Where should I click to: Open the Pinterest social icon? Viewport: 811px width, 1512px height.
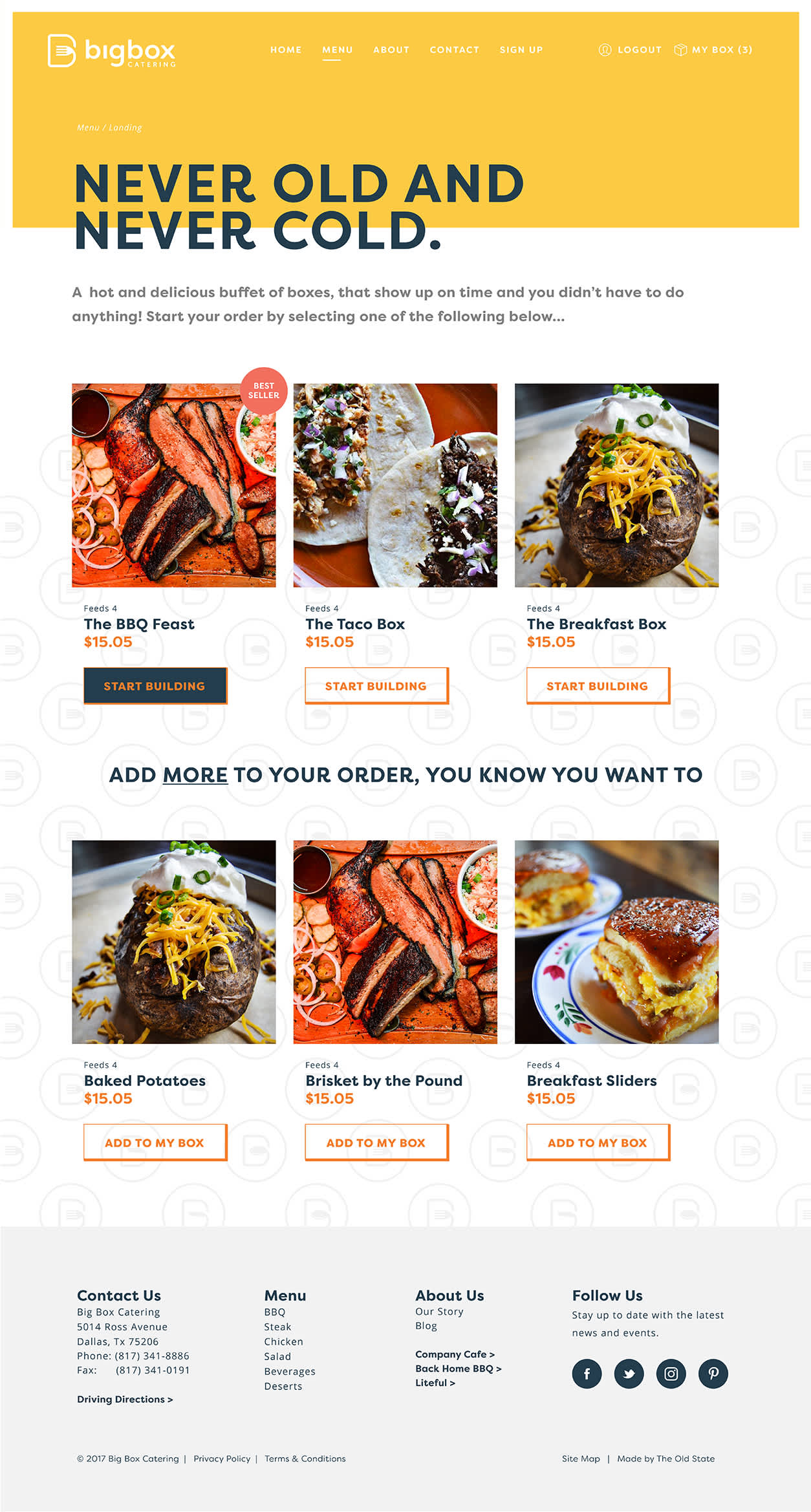(x=713, y=1374)
